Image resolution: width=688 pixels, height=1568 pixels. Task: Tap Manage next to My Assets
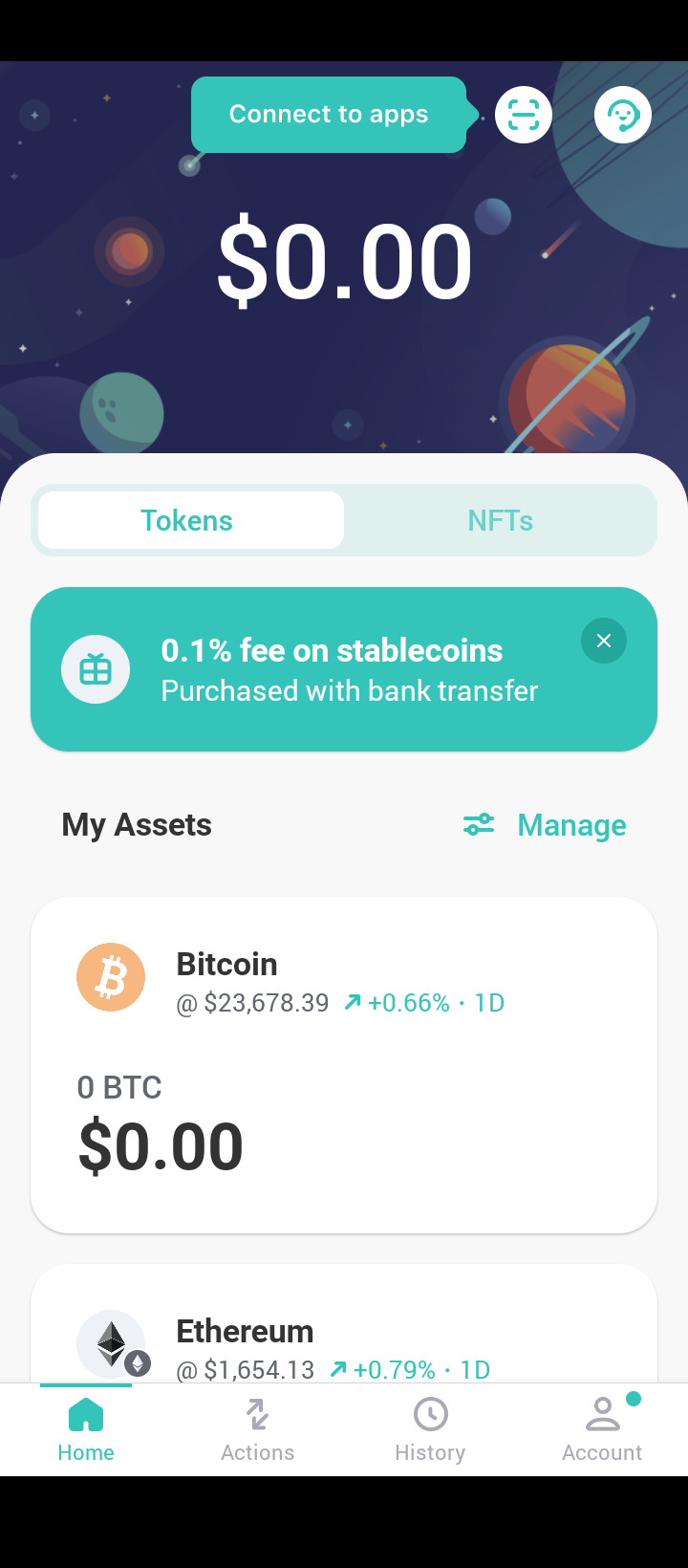click(x=546, y=825)
